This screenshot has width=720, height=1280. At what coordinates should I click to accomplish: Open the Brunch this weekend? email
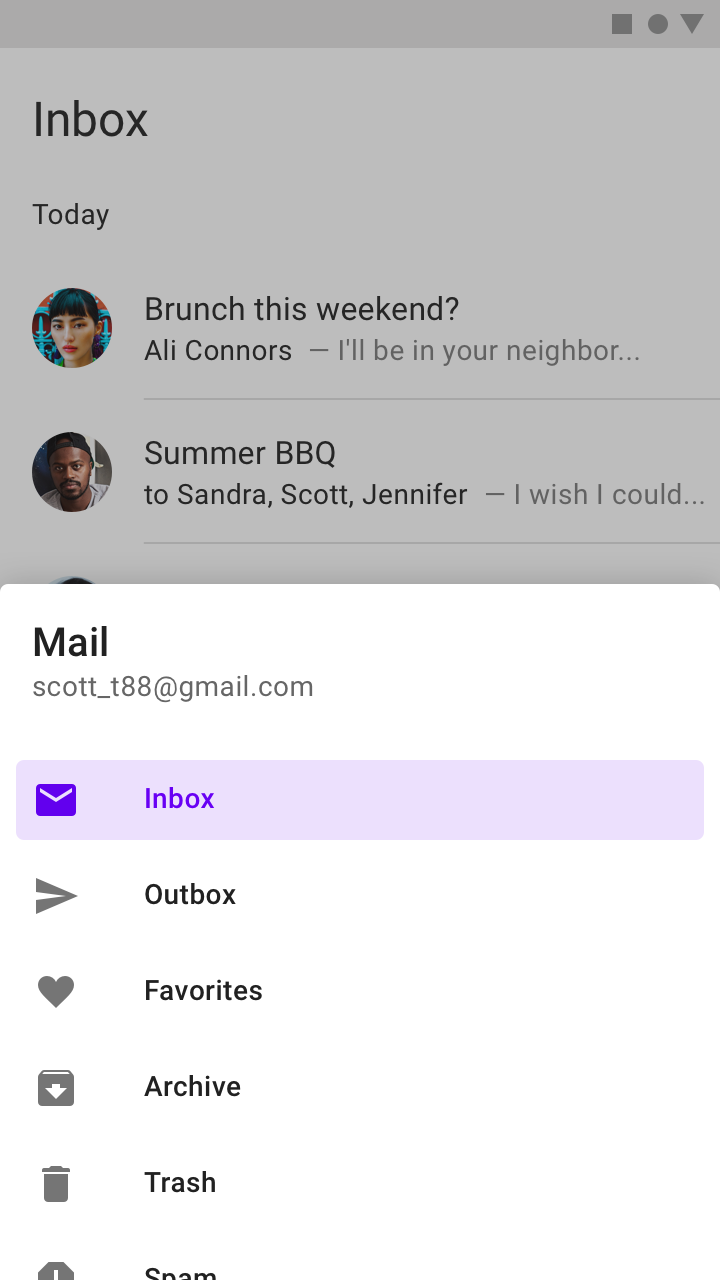pos(360,328)
